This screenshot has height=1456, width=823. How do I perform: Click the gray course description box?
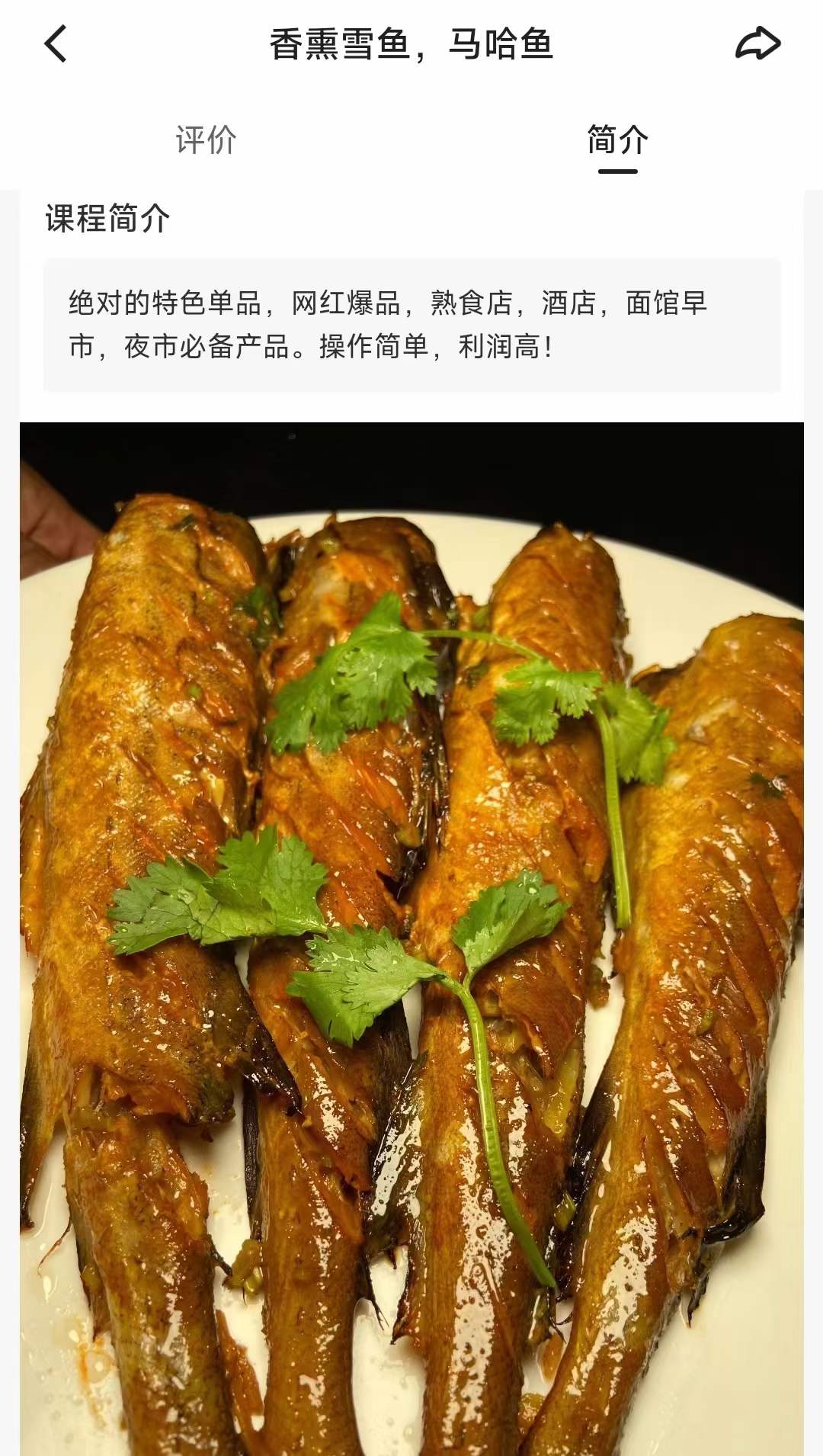(x=411, y=328)
